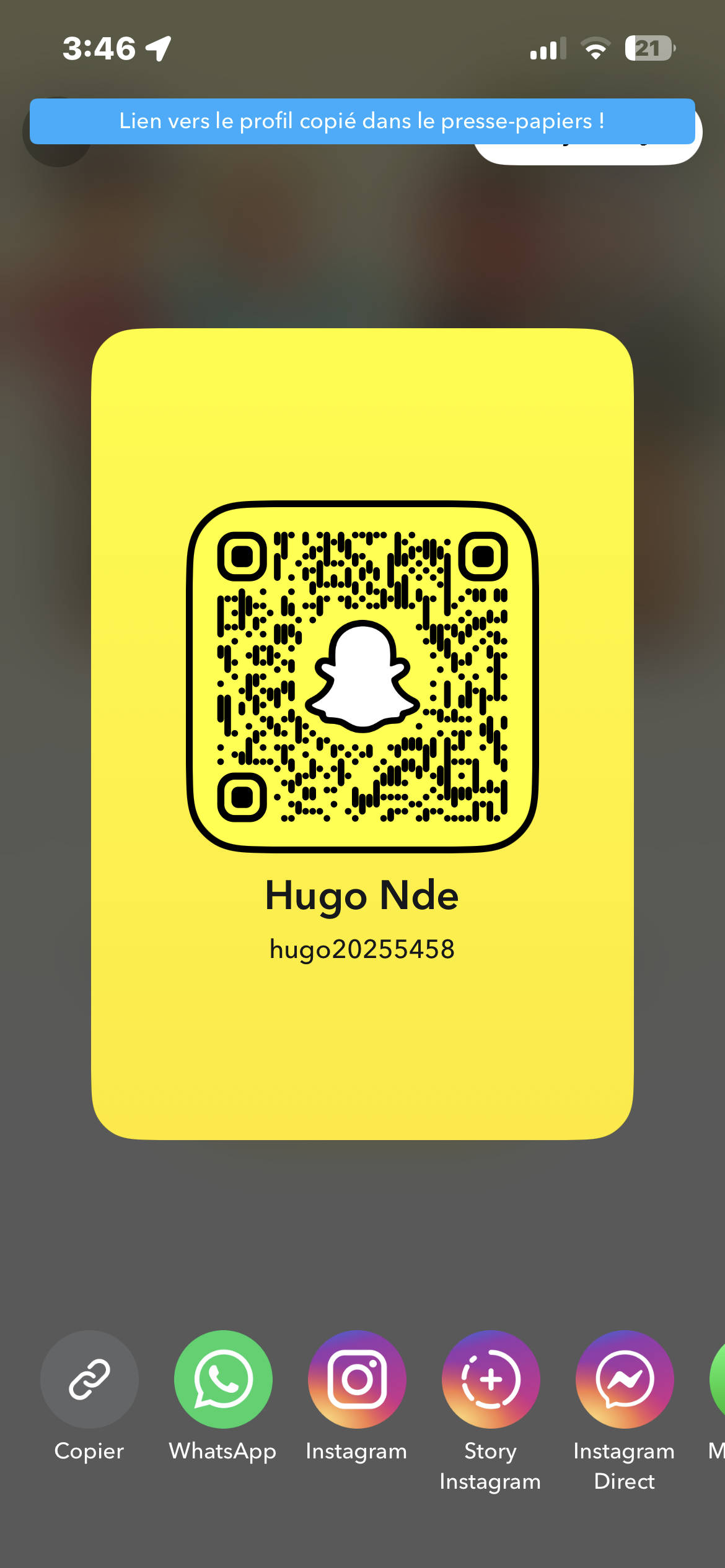The width and height of the screenshot is (725, 1568).
Task: Share the profile to Instagram
Action: (x=357, y=1380)
